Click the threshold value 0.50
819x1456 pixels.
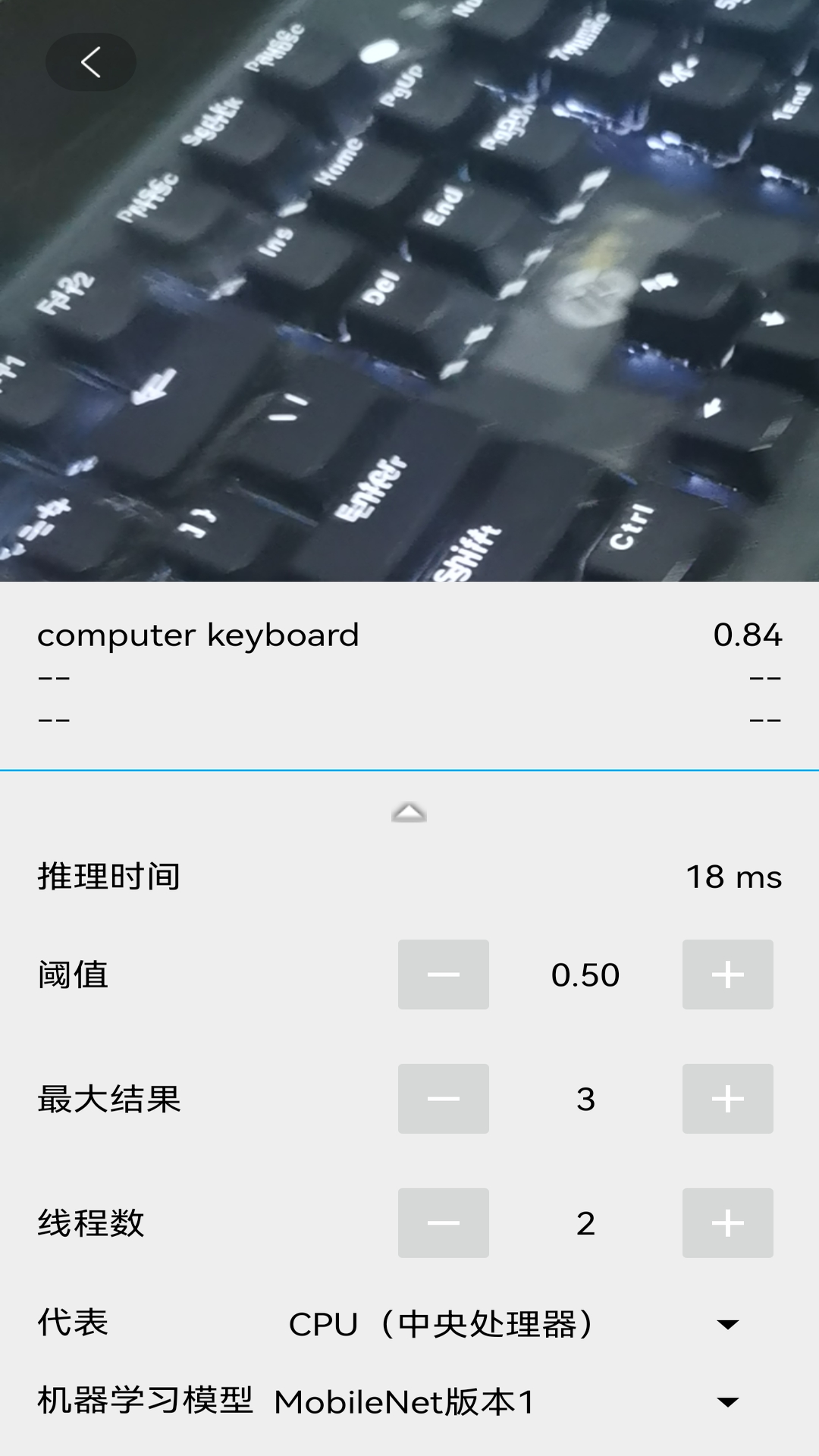pyautogui.click(x=585, y=974)
